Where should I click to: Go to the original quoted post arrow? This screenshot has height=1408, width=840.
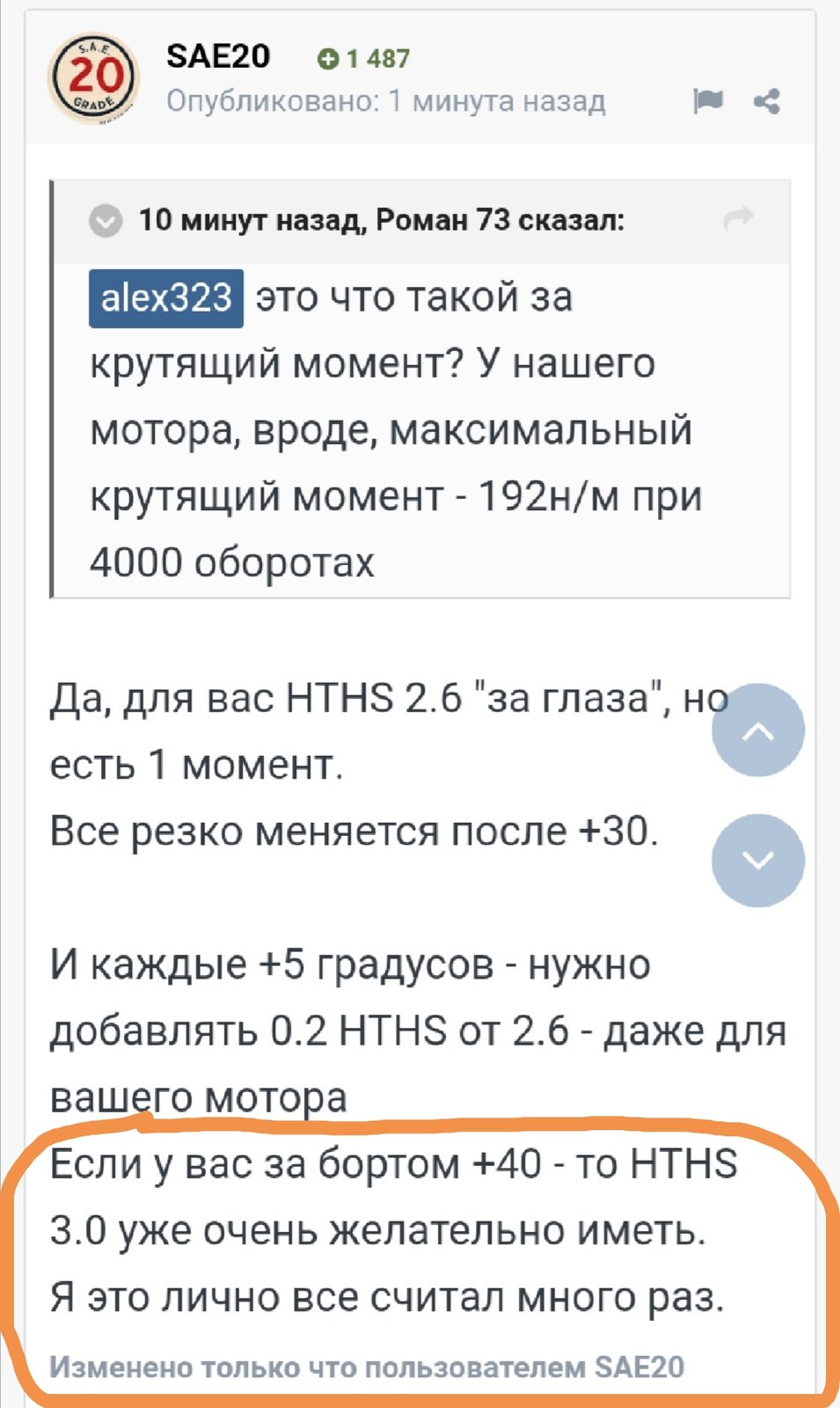click(739, 217)
